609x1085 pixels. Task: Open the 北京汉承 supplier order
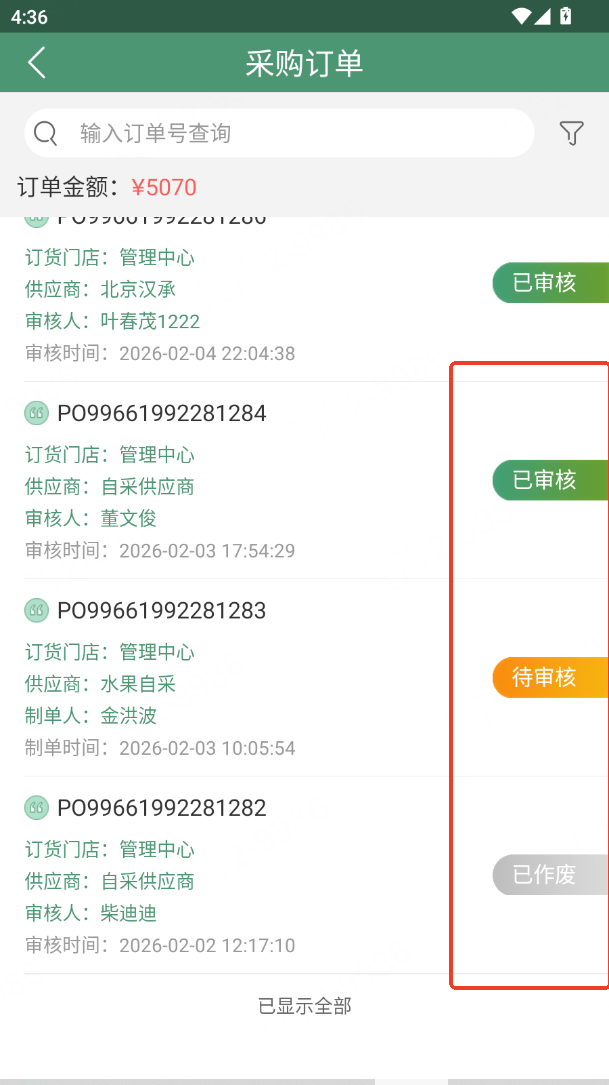(x=150, y=290)
